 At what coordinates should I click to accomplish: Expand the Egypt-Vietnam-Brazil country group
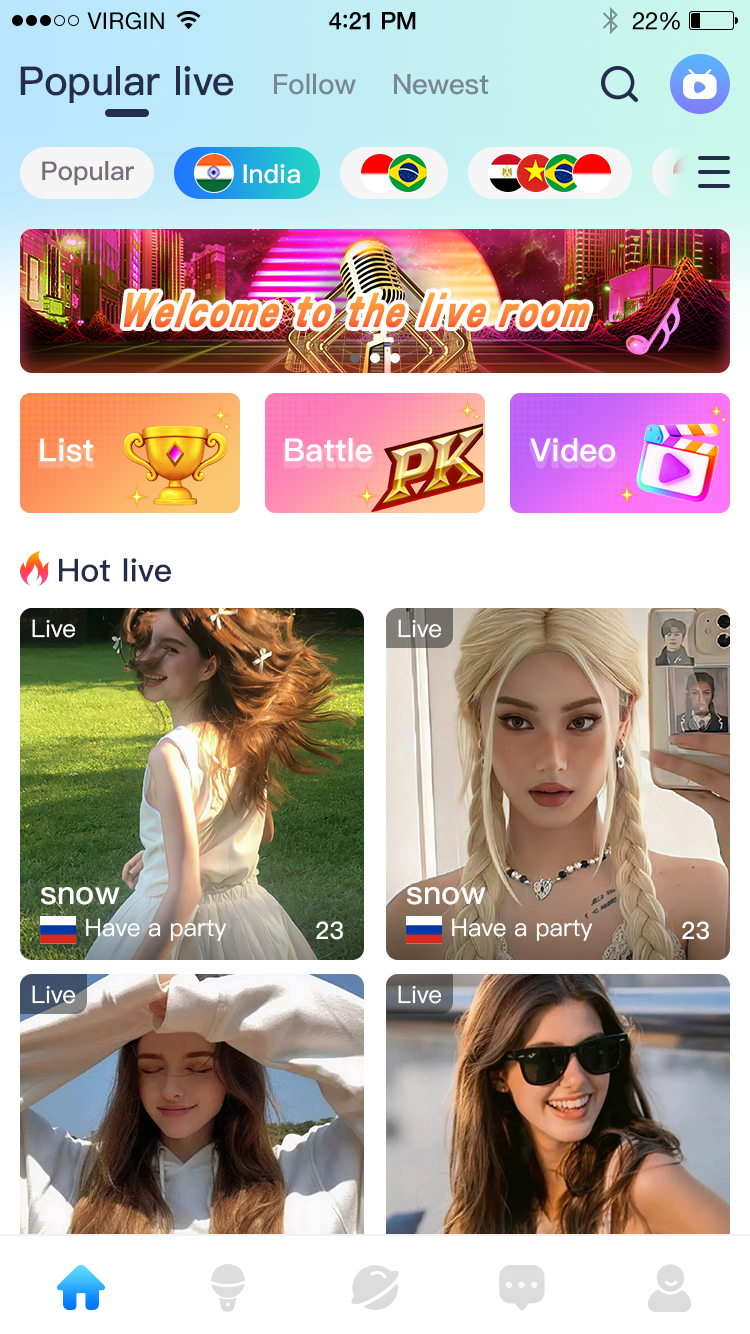(549, 172)
